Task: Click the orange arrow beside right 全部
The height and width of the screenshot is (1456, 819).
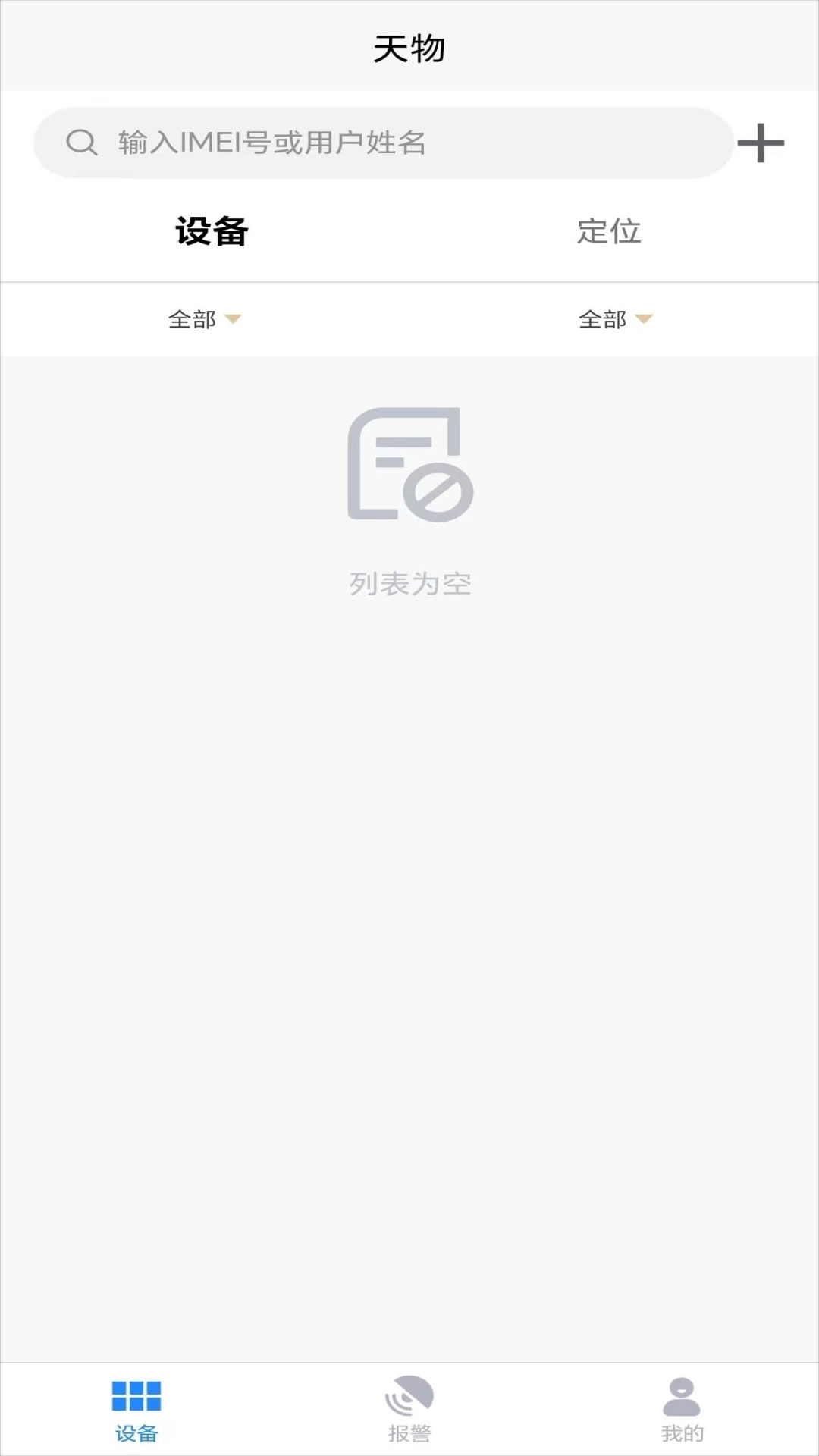Action: (x=645, y=320)
